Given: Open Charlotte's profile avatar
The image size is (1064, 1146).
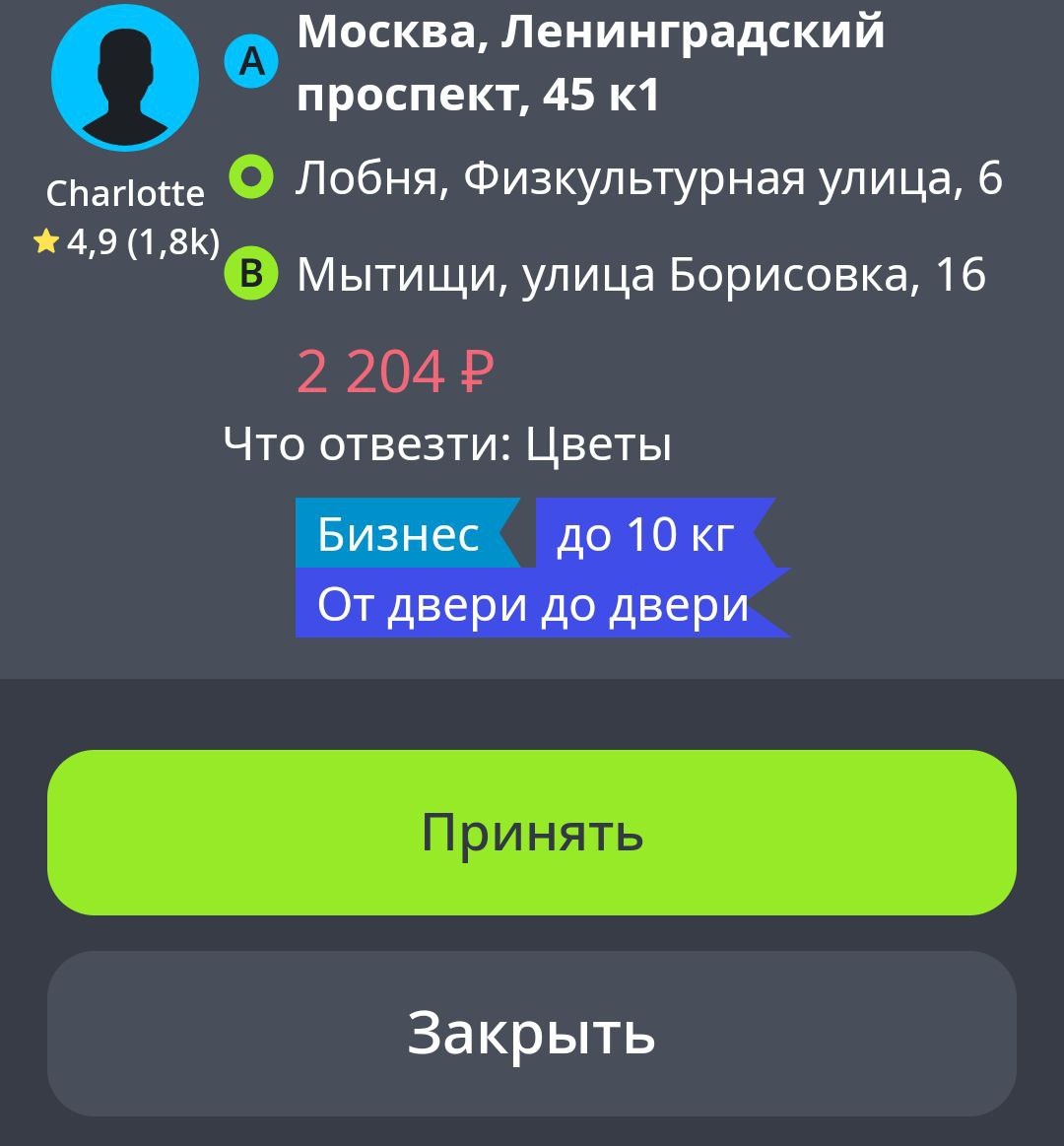Looking at the screenshot, I should coord(124,78).
